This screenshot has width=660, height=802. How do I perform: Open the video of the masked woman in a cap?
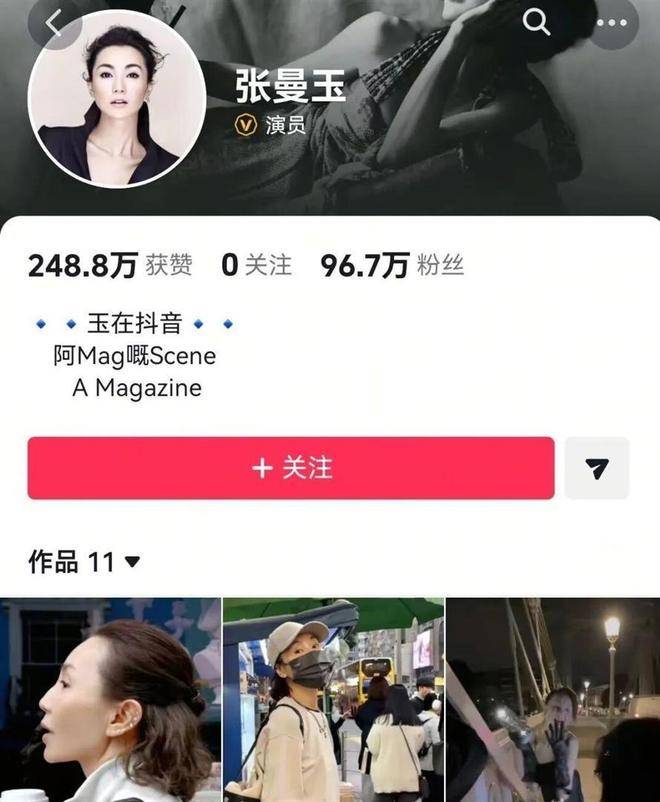tap(333, 700)
